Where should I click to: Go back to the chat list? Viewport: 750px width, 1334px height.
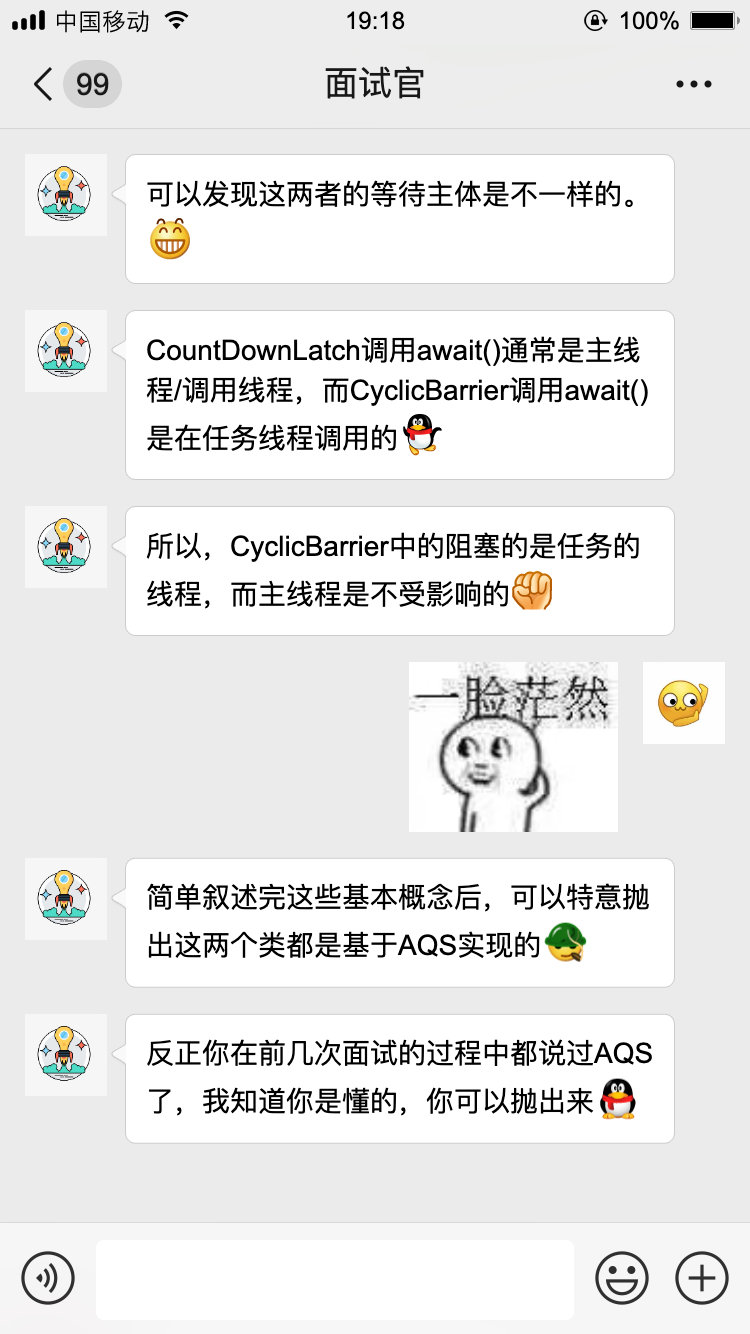(44, 84)
